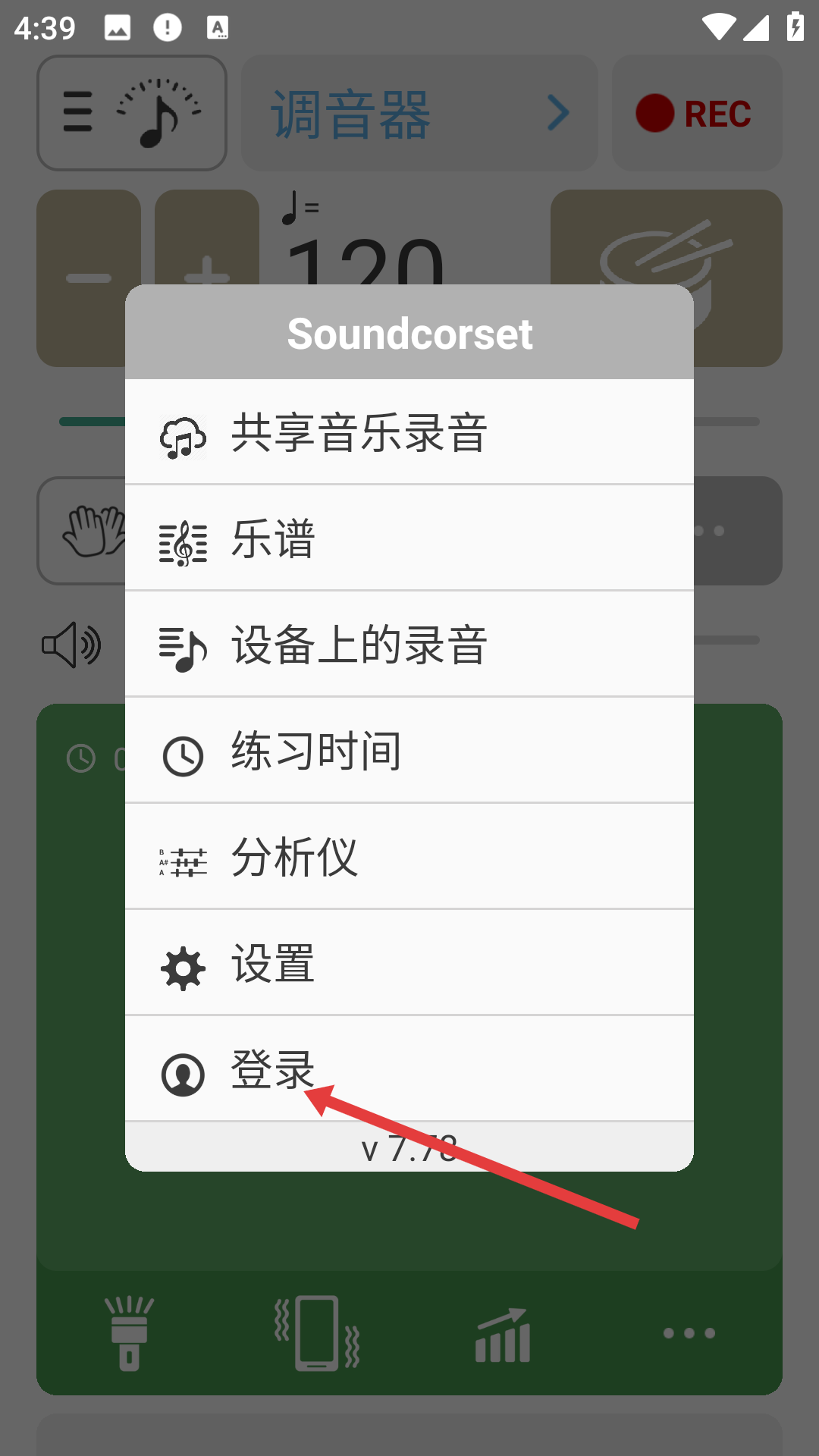Open the 调音器 tuner selector

(x=419, y=114)
